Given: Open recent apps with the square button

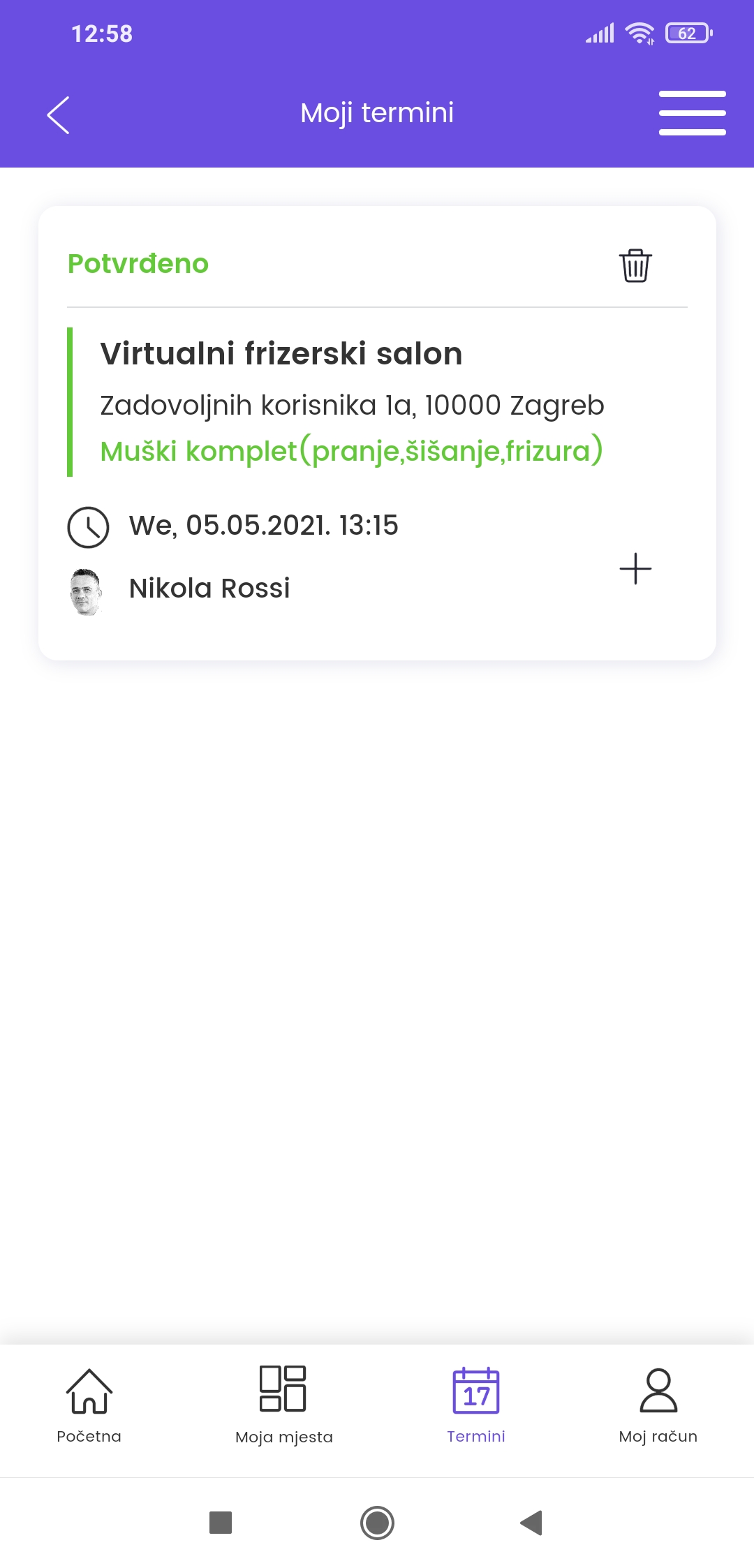Looking at the screenshot, I should tap(221, 1523).
